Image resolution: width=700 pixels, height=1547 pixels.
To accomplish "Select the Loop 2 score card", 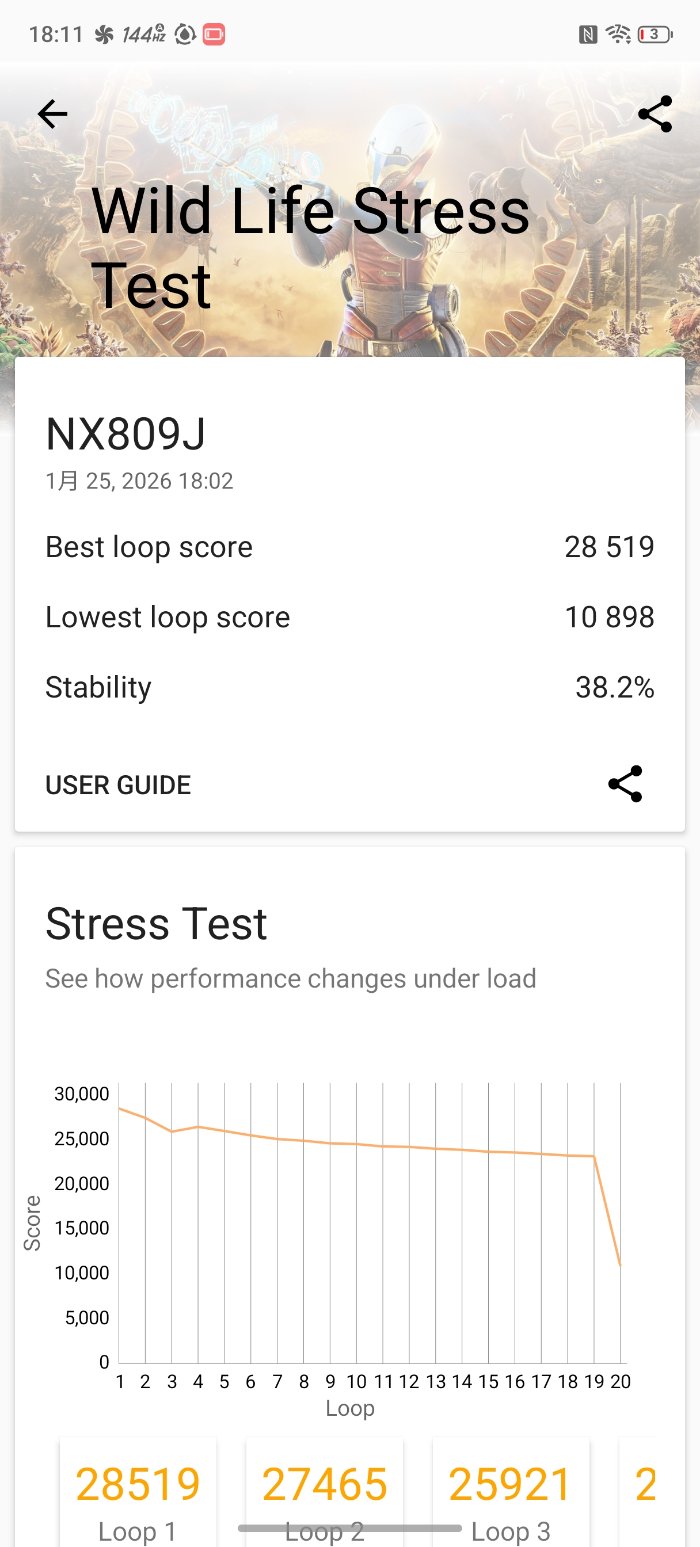I will (324, 1495).
